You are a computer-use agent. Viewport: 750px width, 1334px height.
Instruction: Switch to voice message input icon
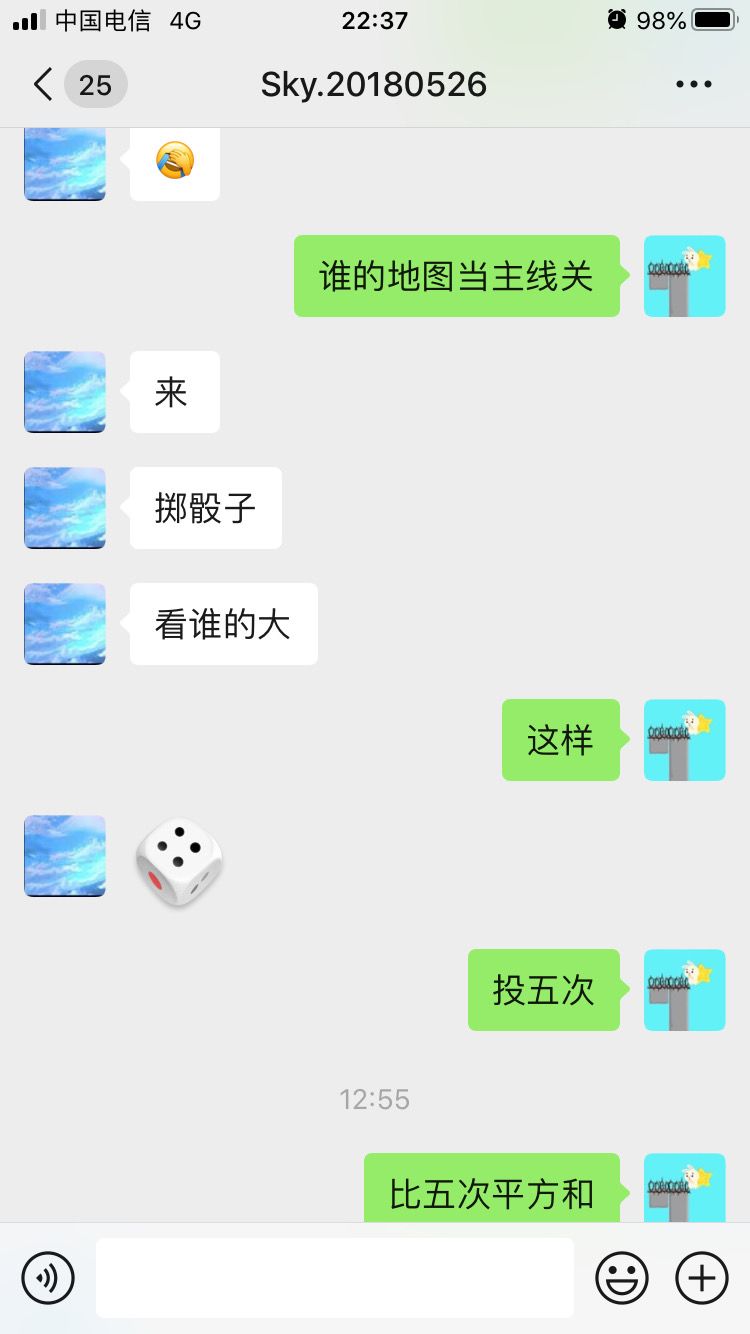click(47, 1277)
